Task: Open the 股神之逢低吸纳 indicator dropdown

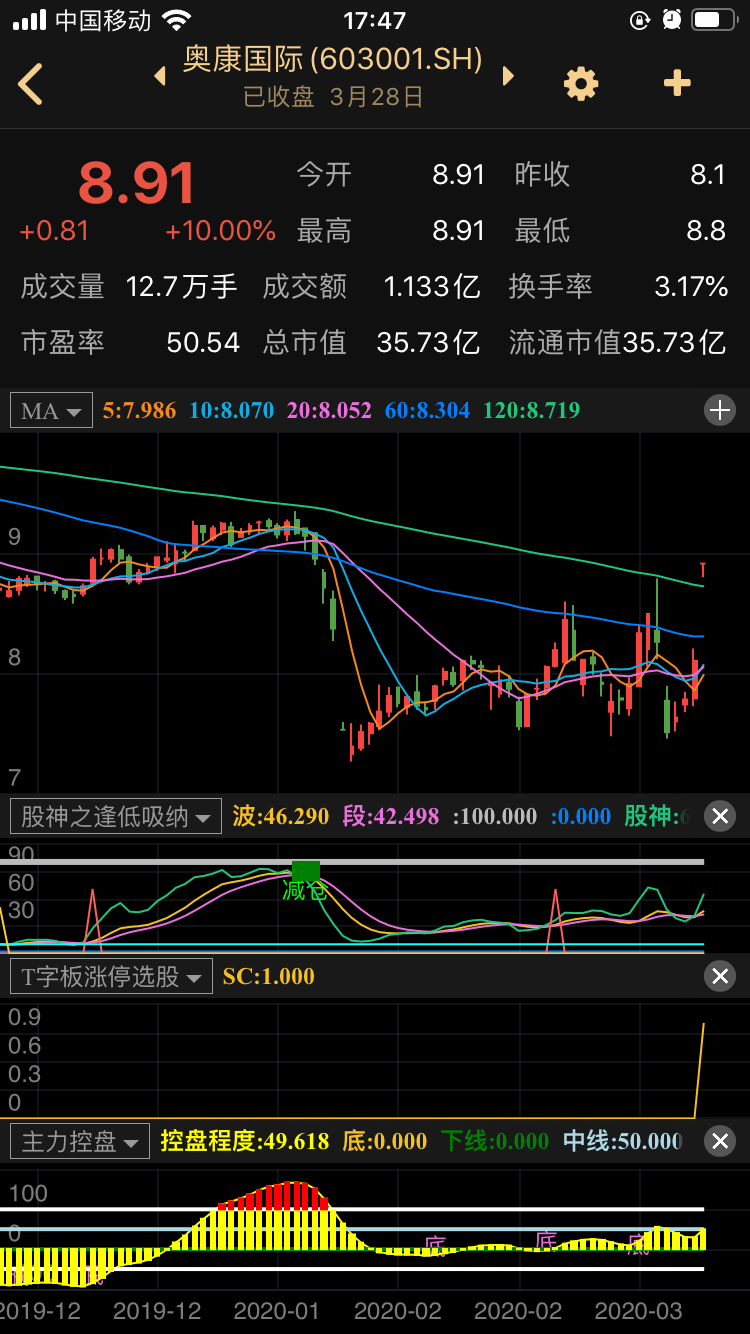Action: point(116,817)
